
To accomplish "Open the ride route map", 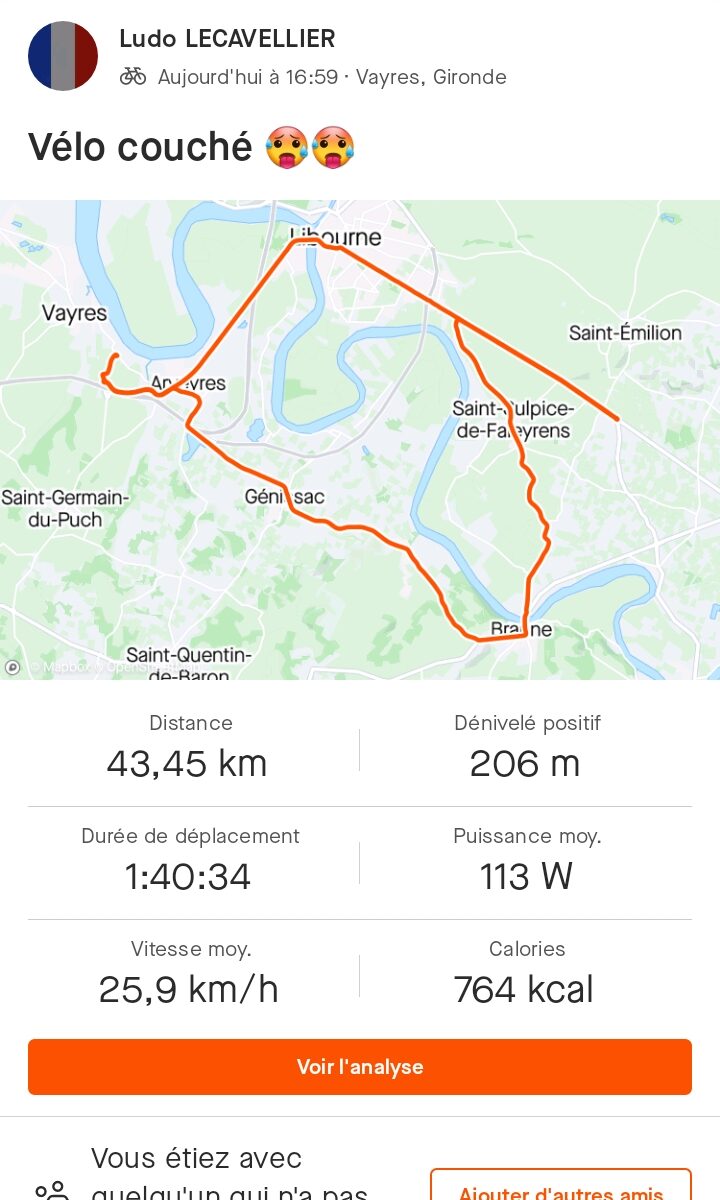I will pos(360,440).
